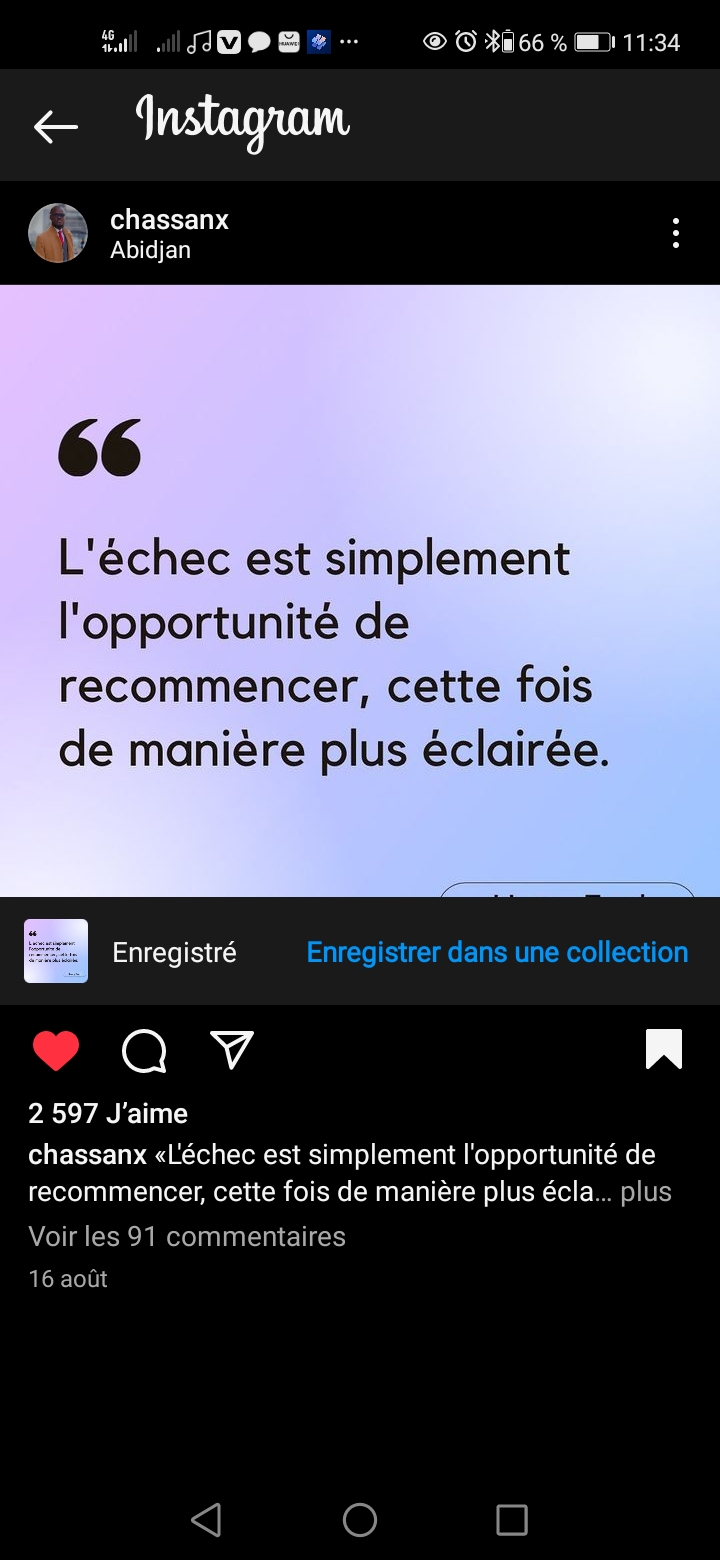This screenshot has width=720, height=1560.
Task: Go back using the top arrow
Action: click(x=56, y=126)
